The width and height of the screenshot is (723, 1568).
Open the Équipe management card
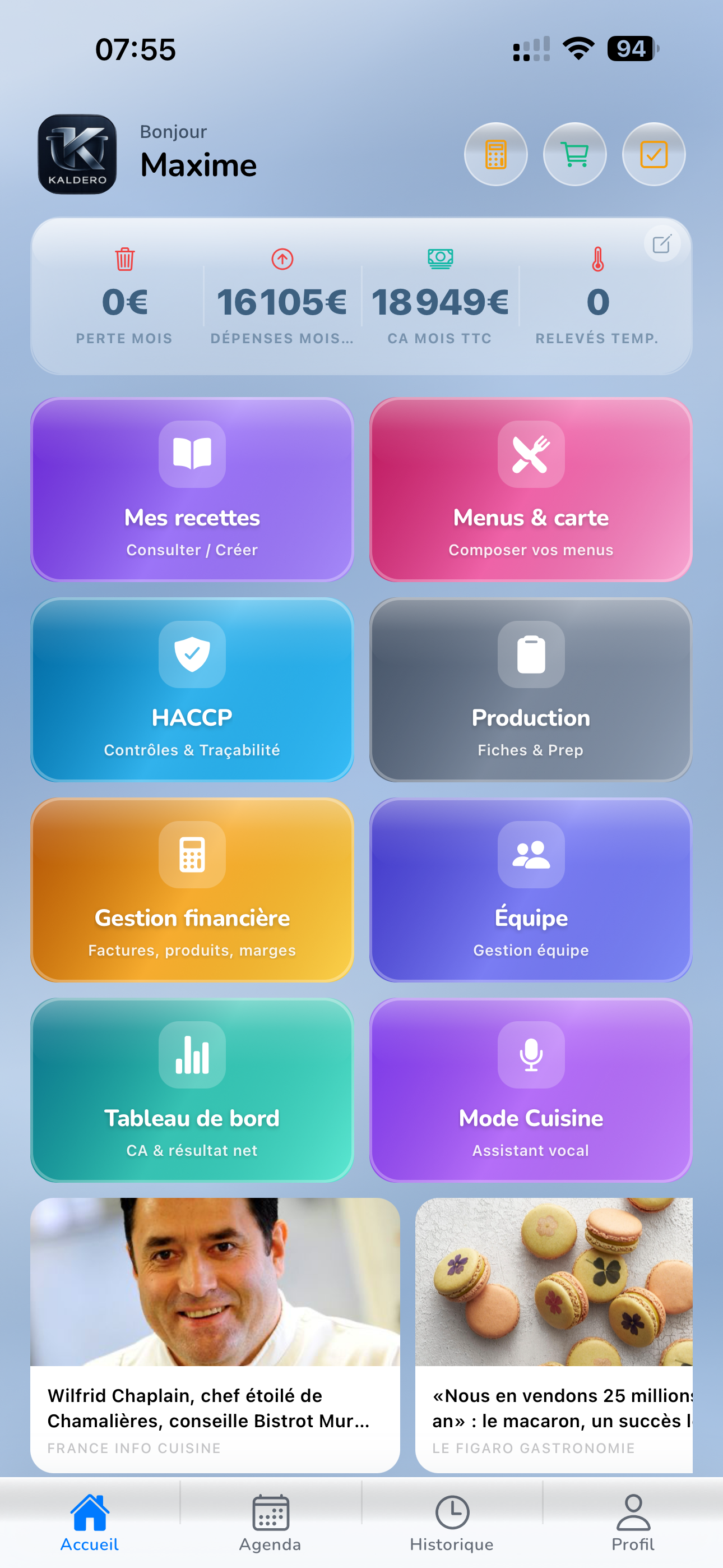[530, 892]
